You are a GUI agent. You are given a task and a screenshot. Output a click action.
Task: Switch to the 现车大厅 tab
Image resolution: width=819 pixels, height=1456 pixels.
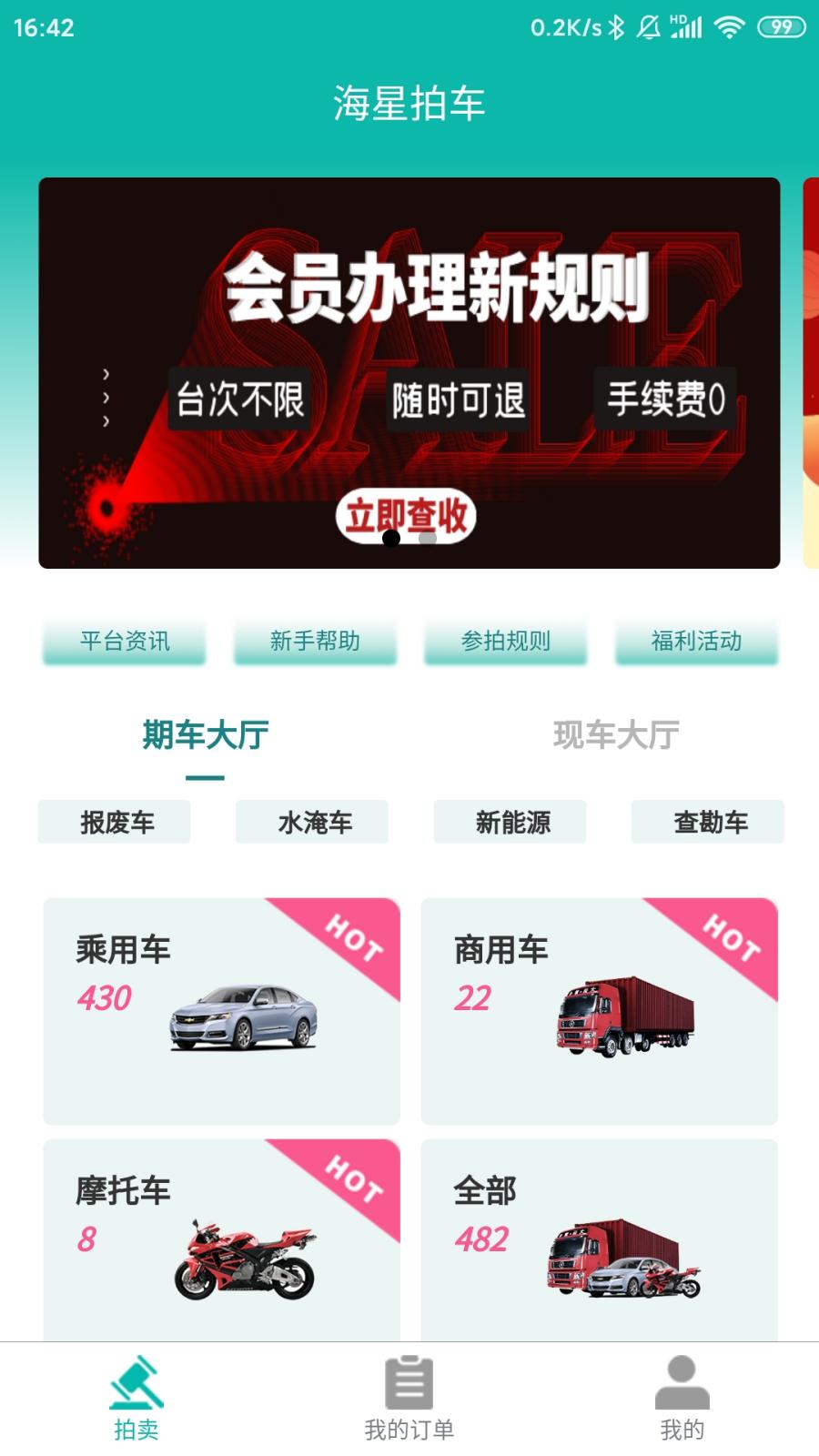point(614,735)
